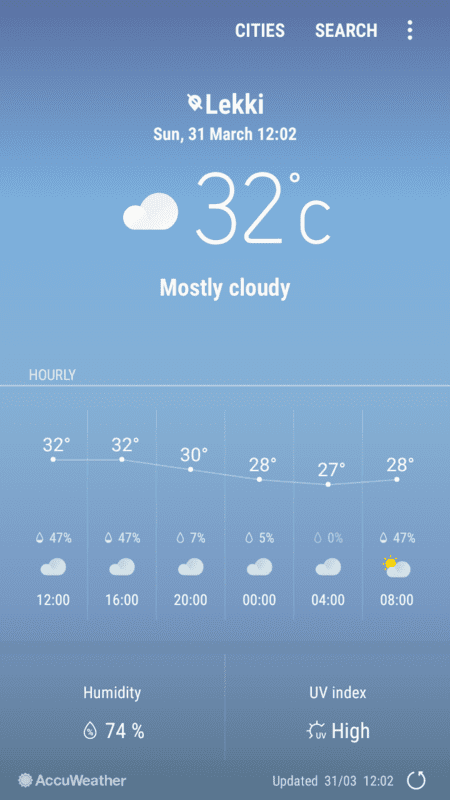
Task: Refresh the weather data
Action: tap(416, 781)
